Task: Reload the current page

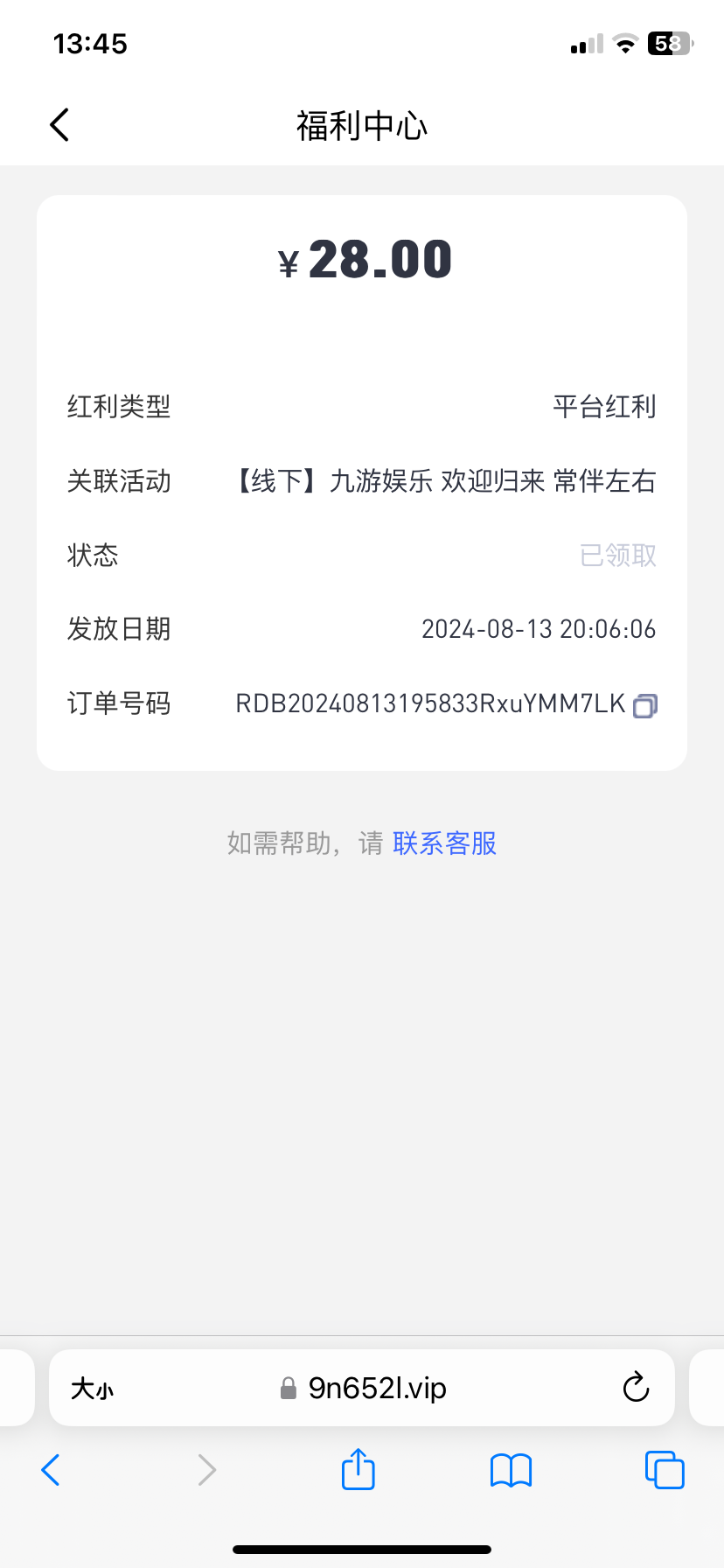Action: [x=636, y=1388]
